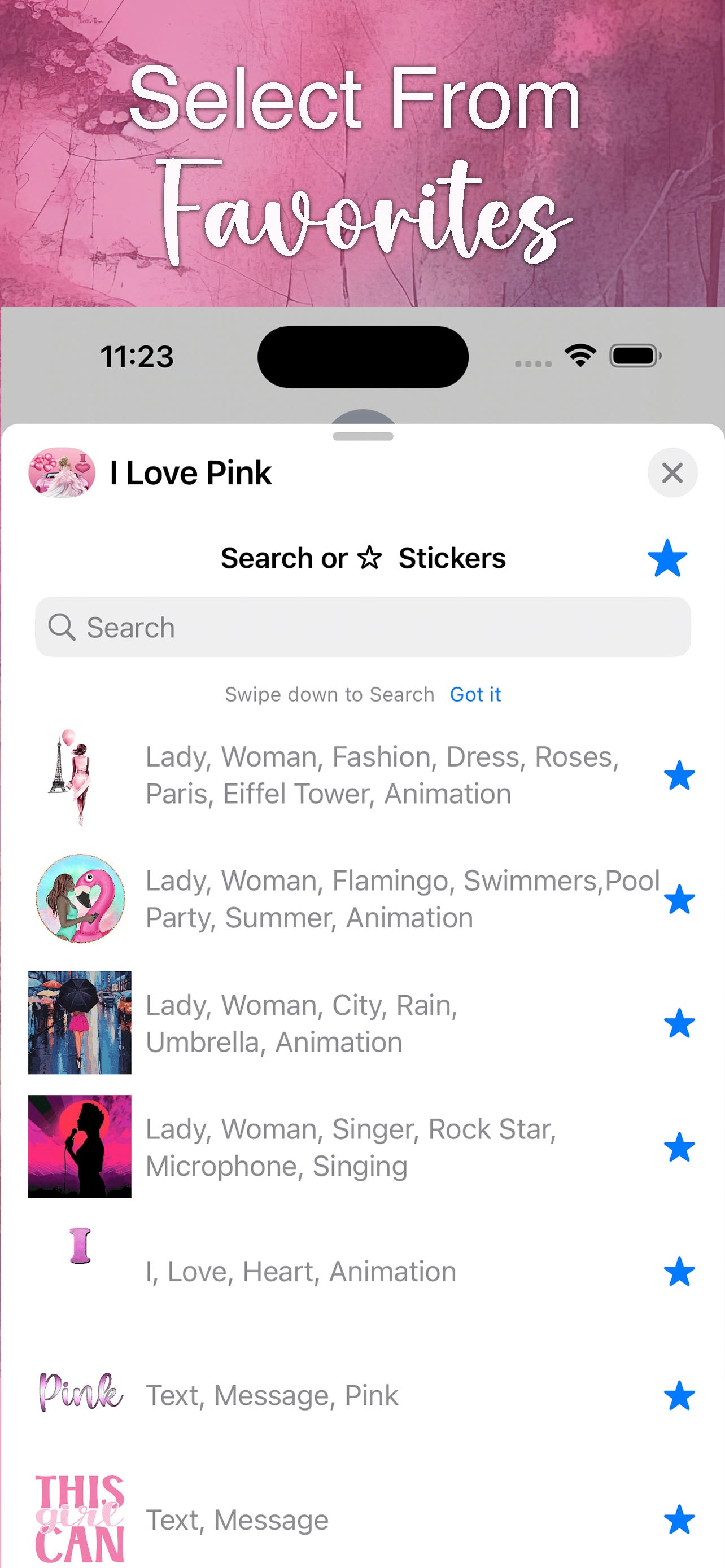The width and height of the screenshot is (725, 1568).
Task: Open the Pink text sticker
Action: [x=81, y=1395]
